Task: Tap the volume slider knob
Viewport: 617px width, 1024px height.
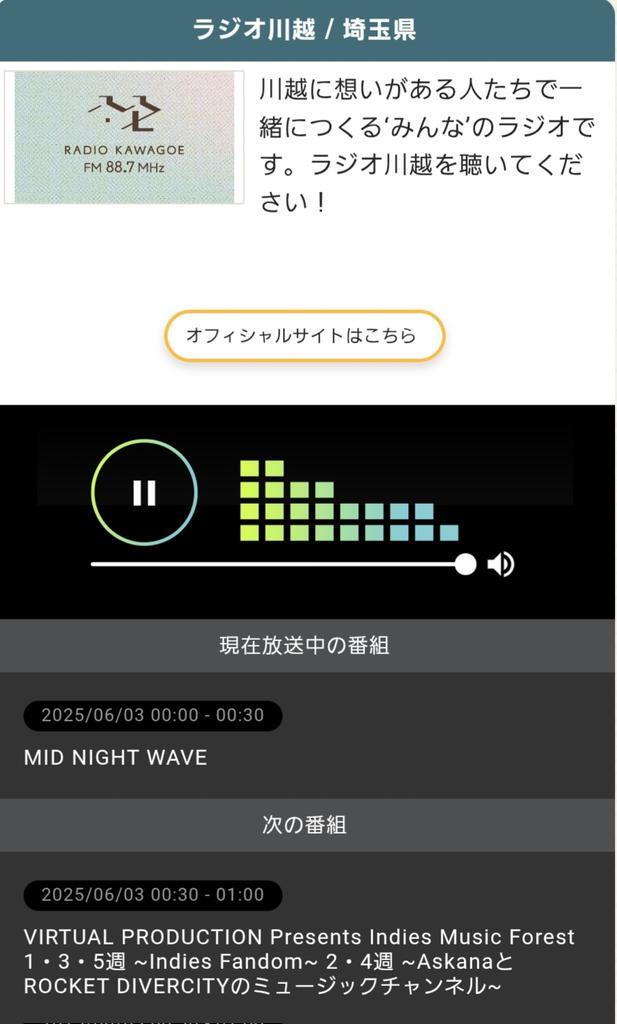Action: click(x=465, y=564)
